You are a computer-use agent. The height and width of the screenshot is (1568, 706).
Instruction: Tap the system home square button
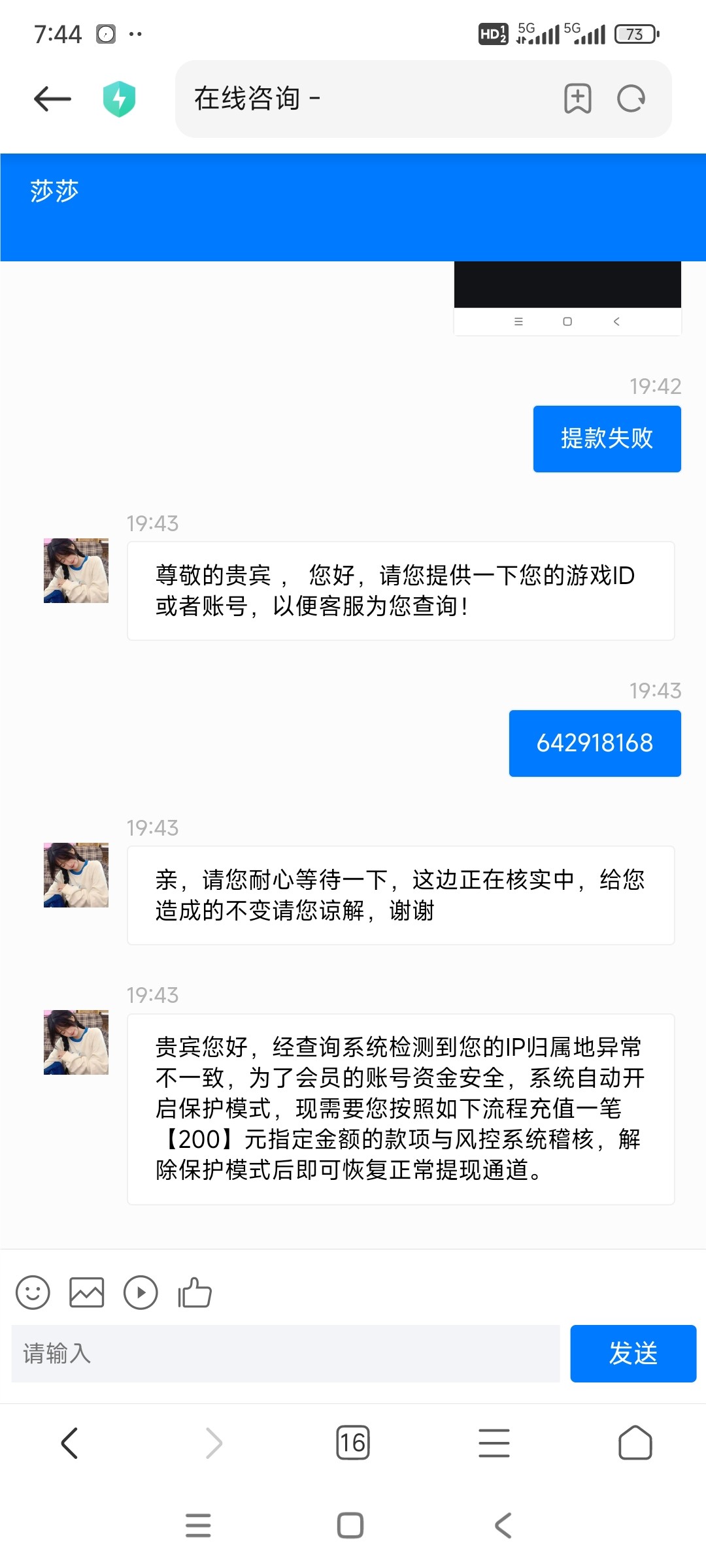(x=351, y=1526)
